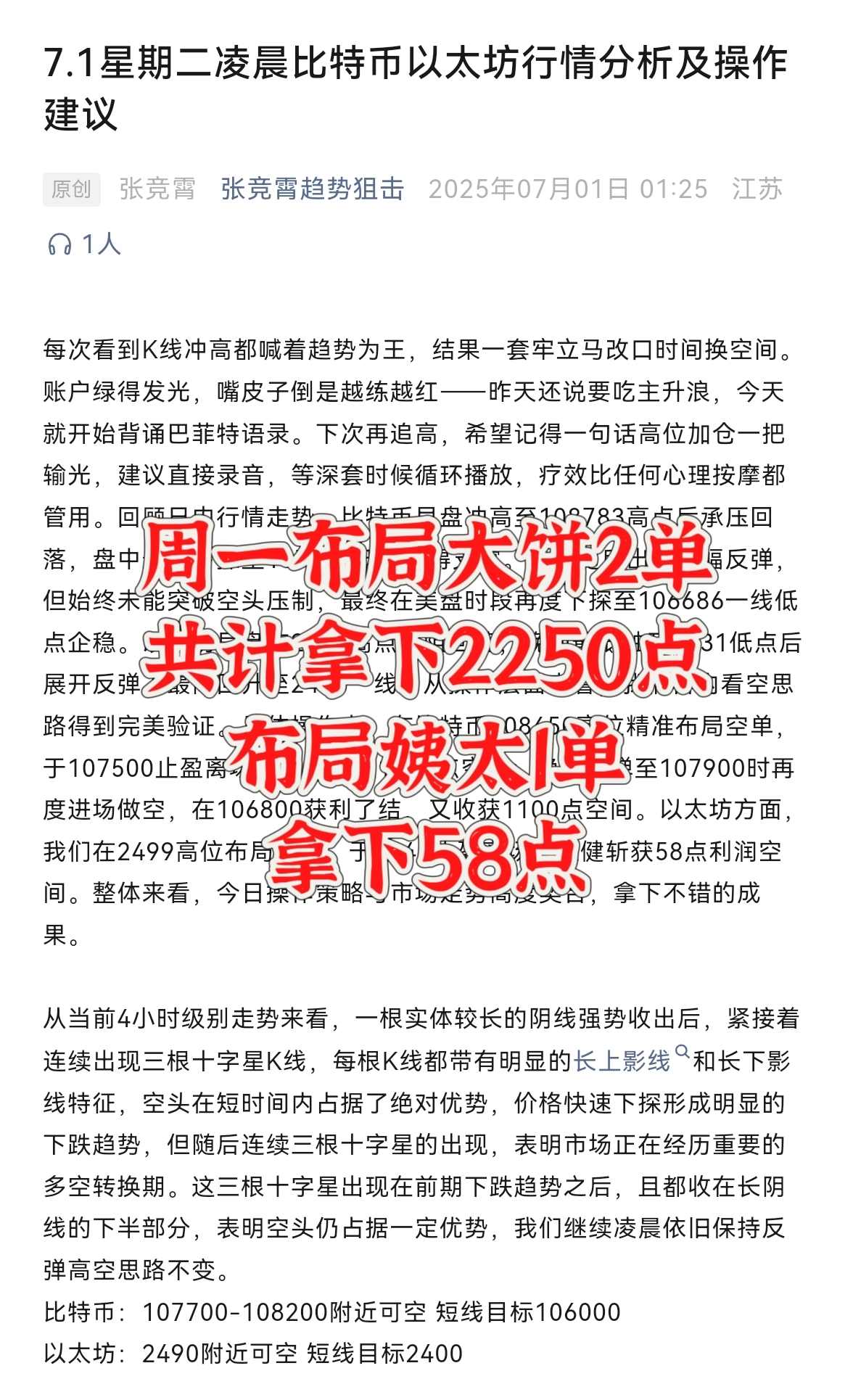Open the 长上影线 search link
This screenshot has width=853, height=1400.
click(623, 1061)
